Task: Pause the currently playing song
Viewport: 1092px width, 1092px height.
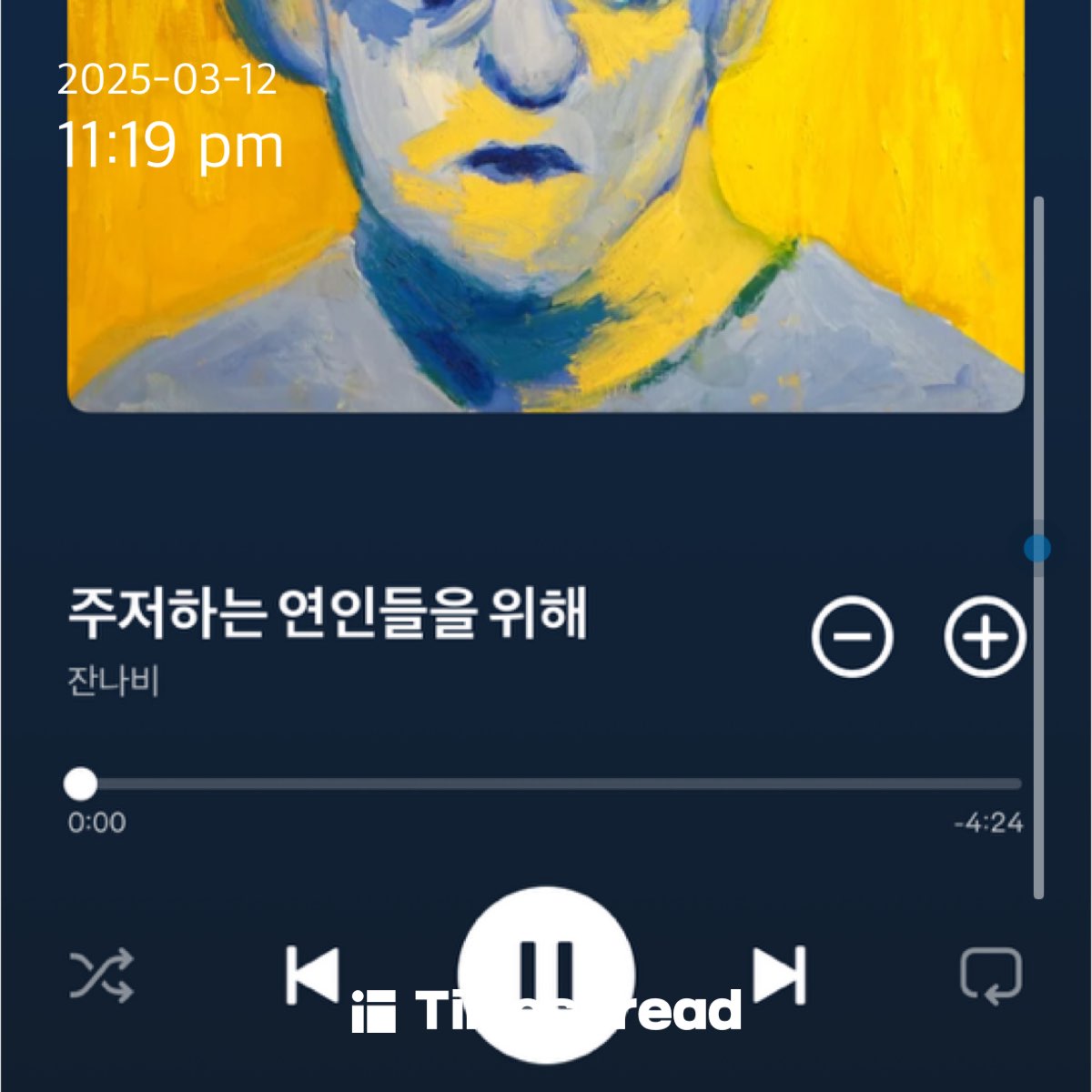Action: click(546, 975)
